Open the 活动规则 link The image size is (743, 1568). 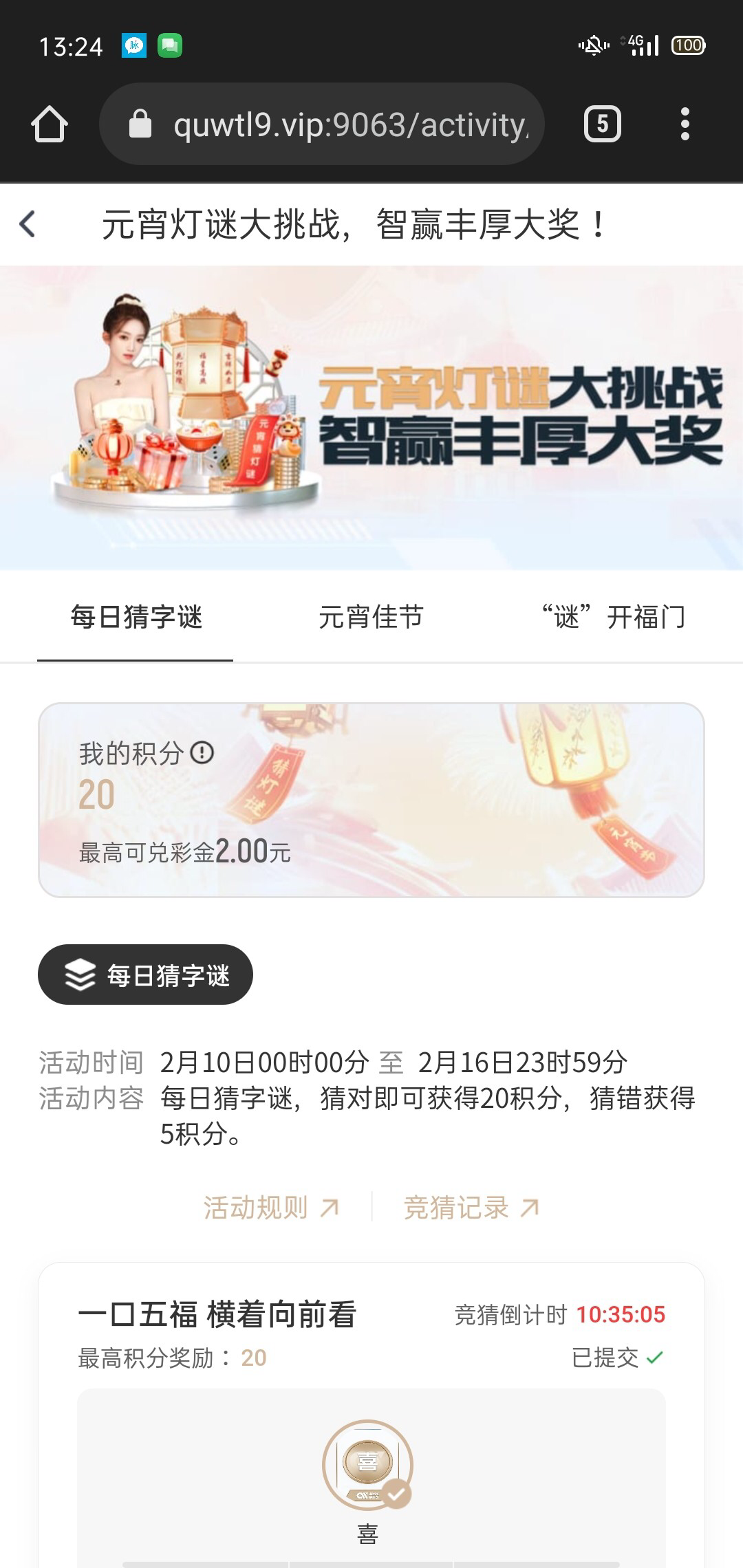pyautogui.click(x=271, y=1208)
